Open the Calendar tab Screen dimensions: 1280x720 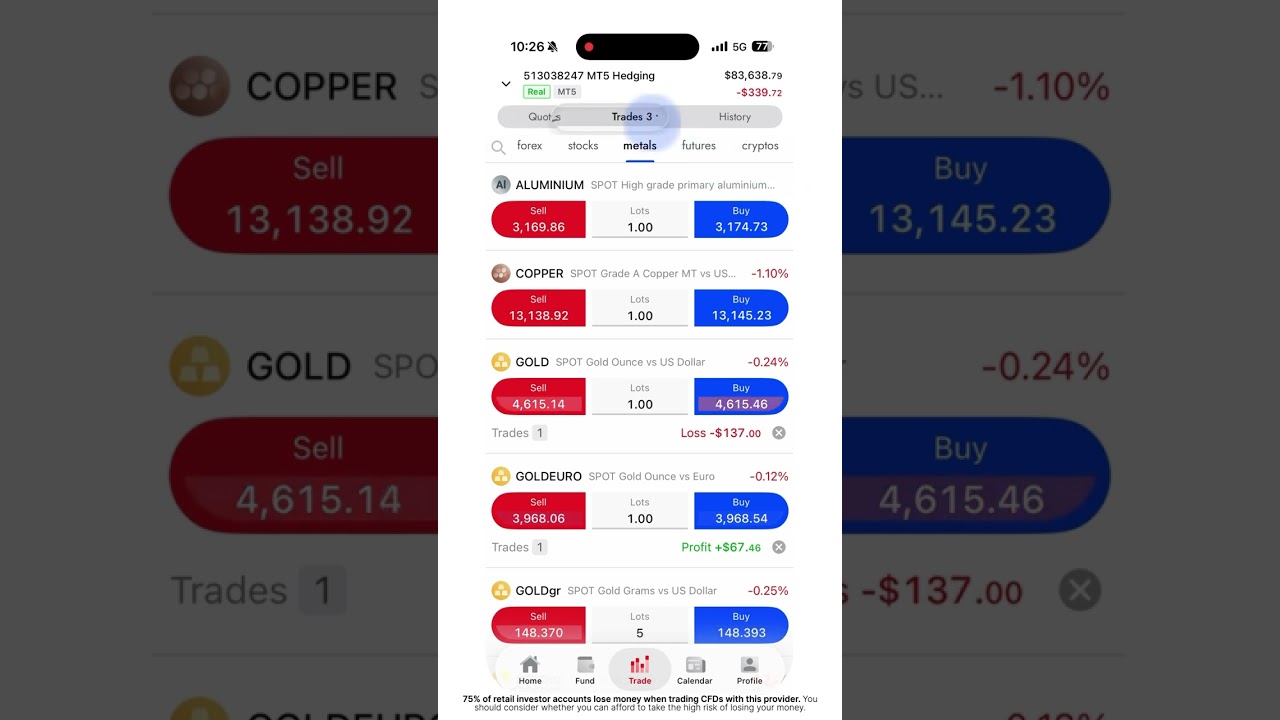coord(695,670)
